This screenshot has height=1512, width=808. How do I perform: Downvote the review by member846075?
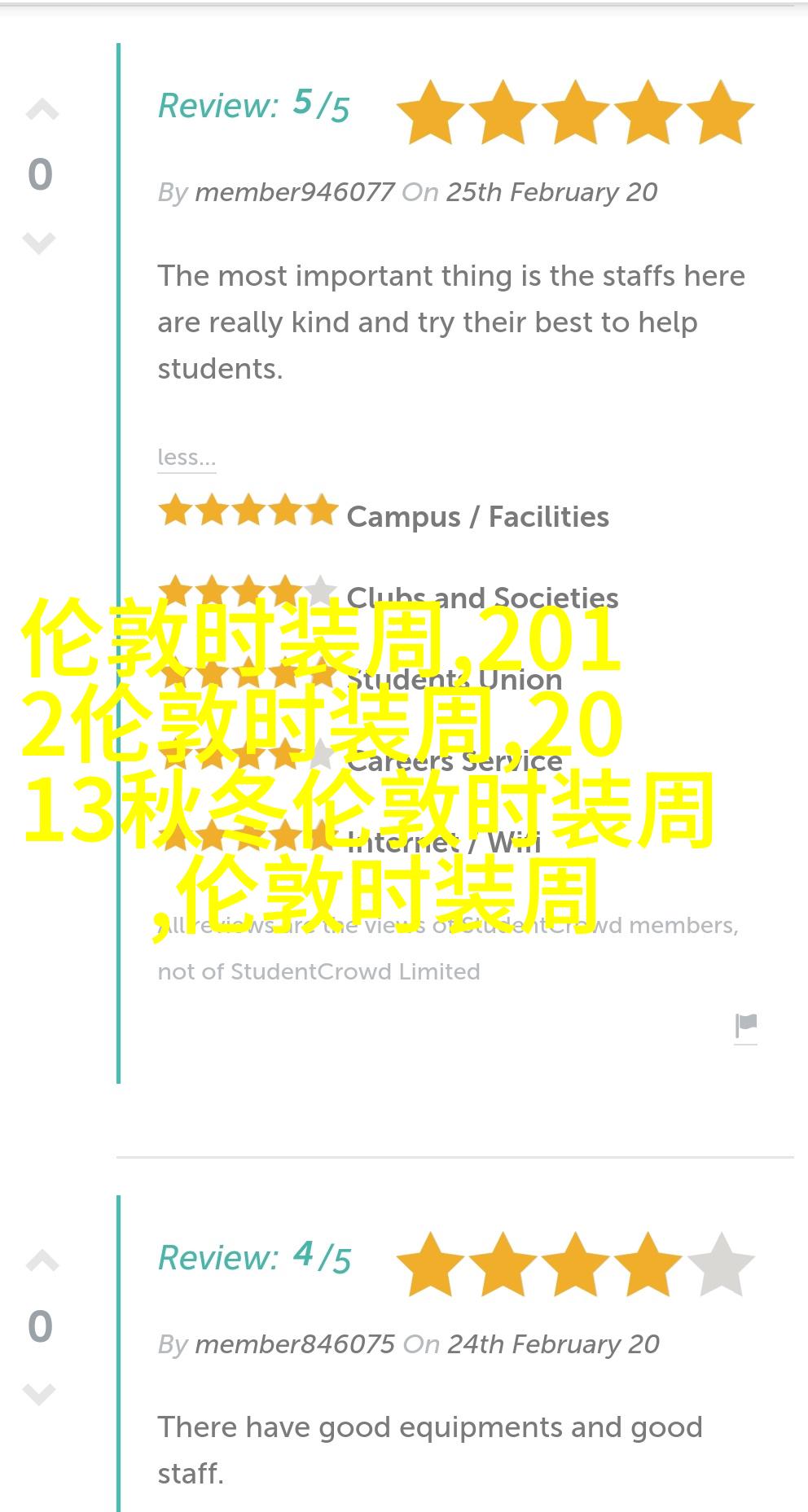coord(39,1394)
